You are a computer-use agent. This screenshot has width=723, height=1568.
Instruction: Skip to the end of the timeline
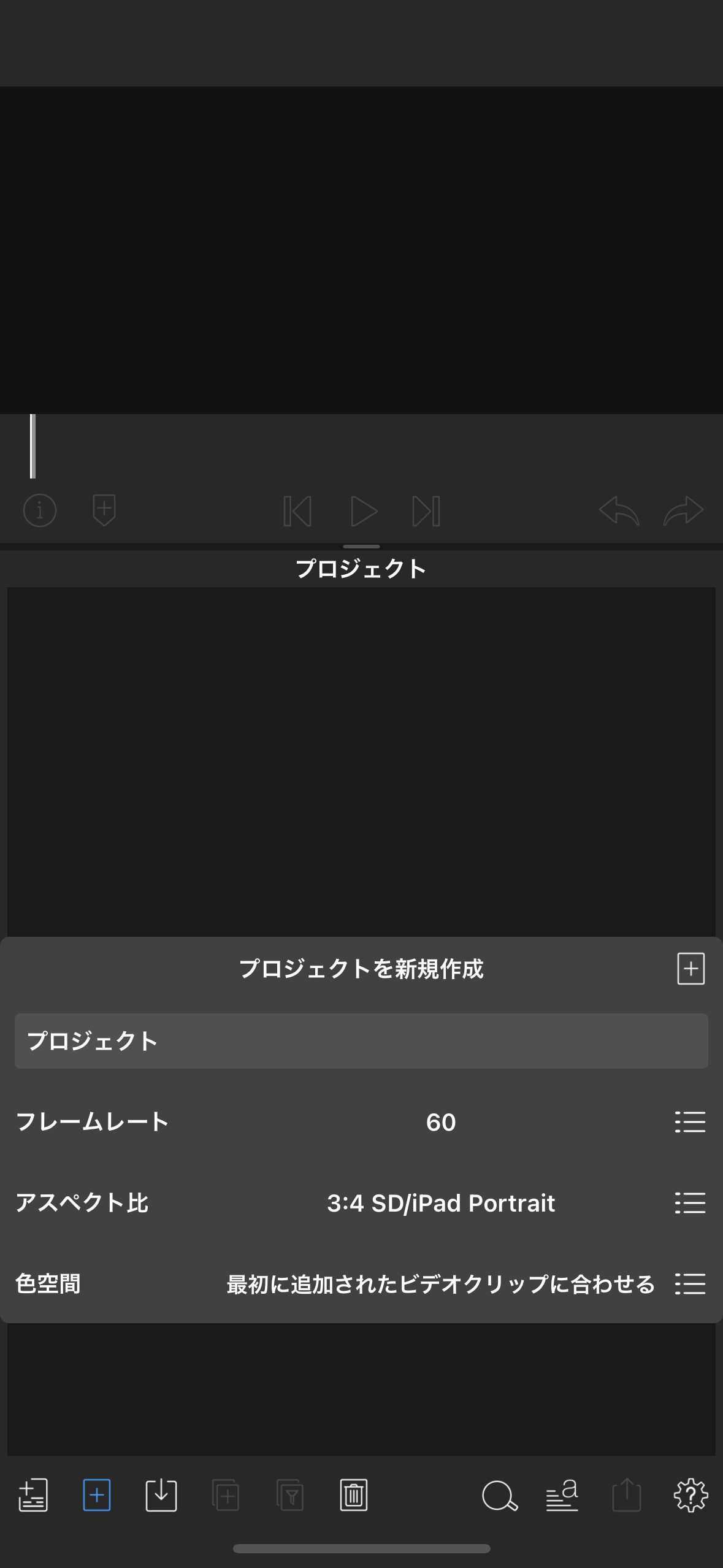tap(426, 511)
